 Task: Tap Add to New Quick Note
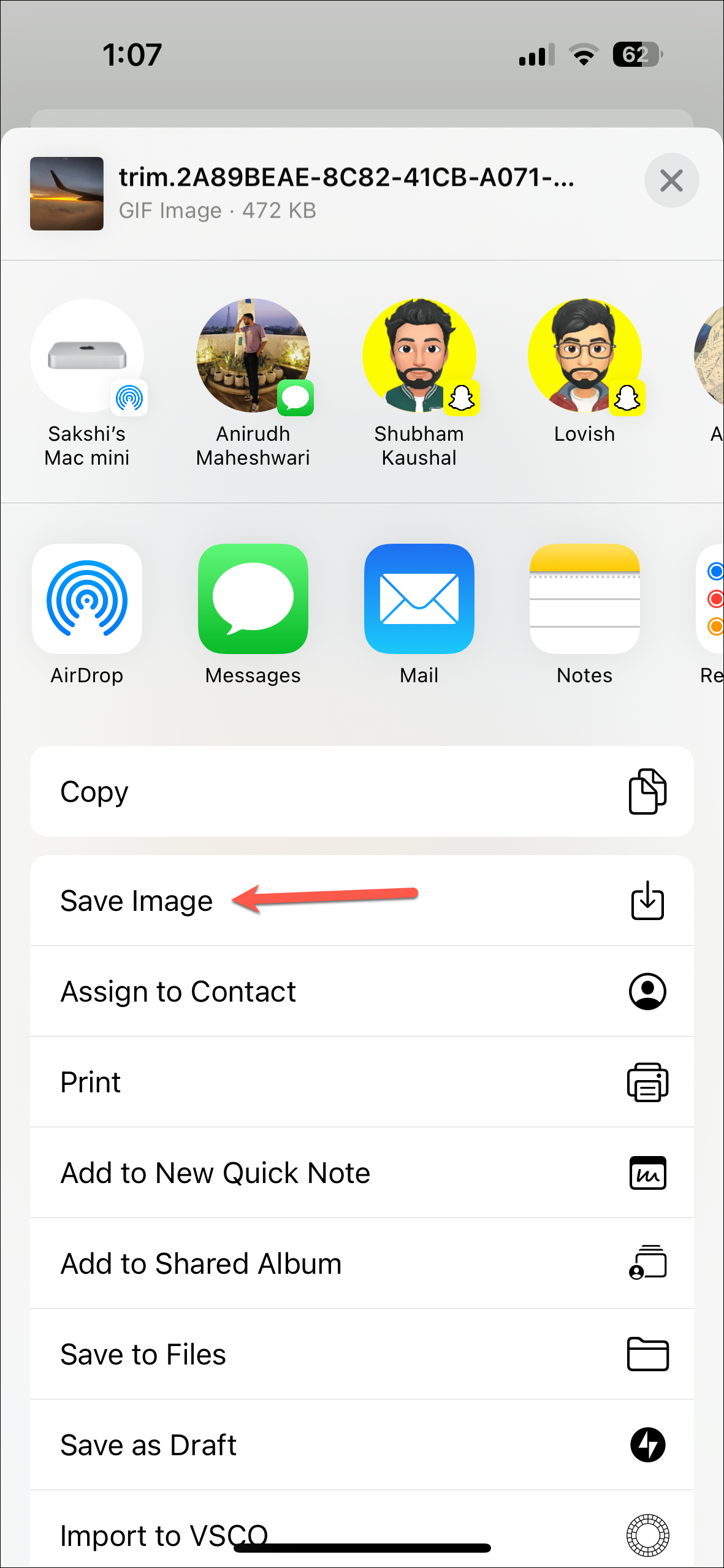362,1173
